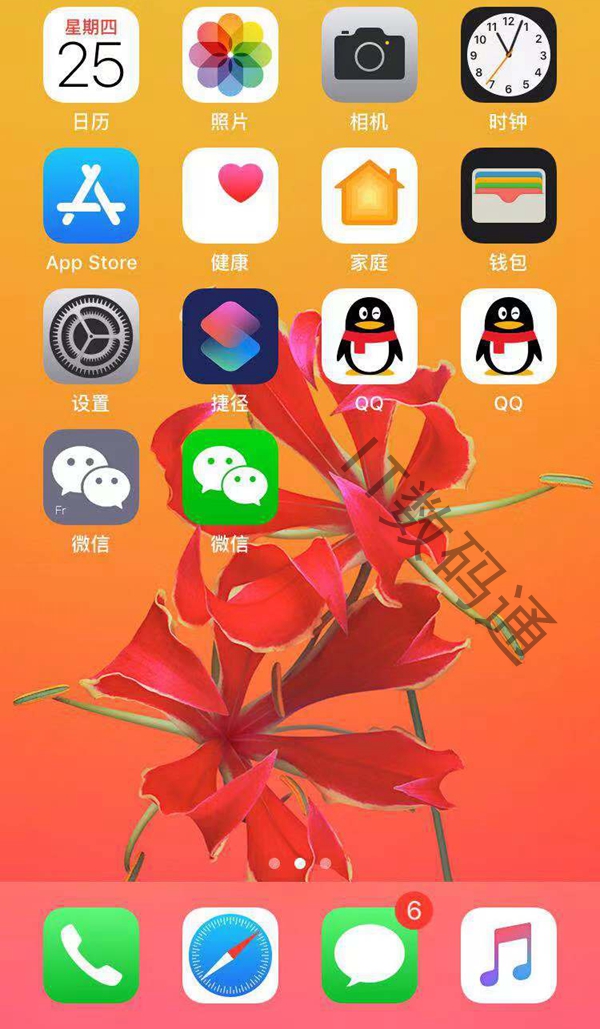This screenshot has height=1029, width=600.
Task: Open the 钱包 wallet app
Action: (x=508, y=196)
